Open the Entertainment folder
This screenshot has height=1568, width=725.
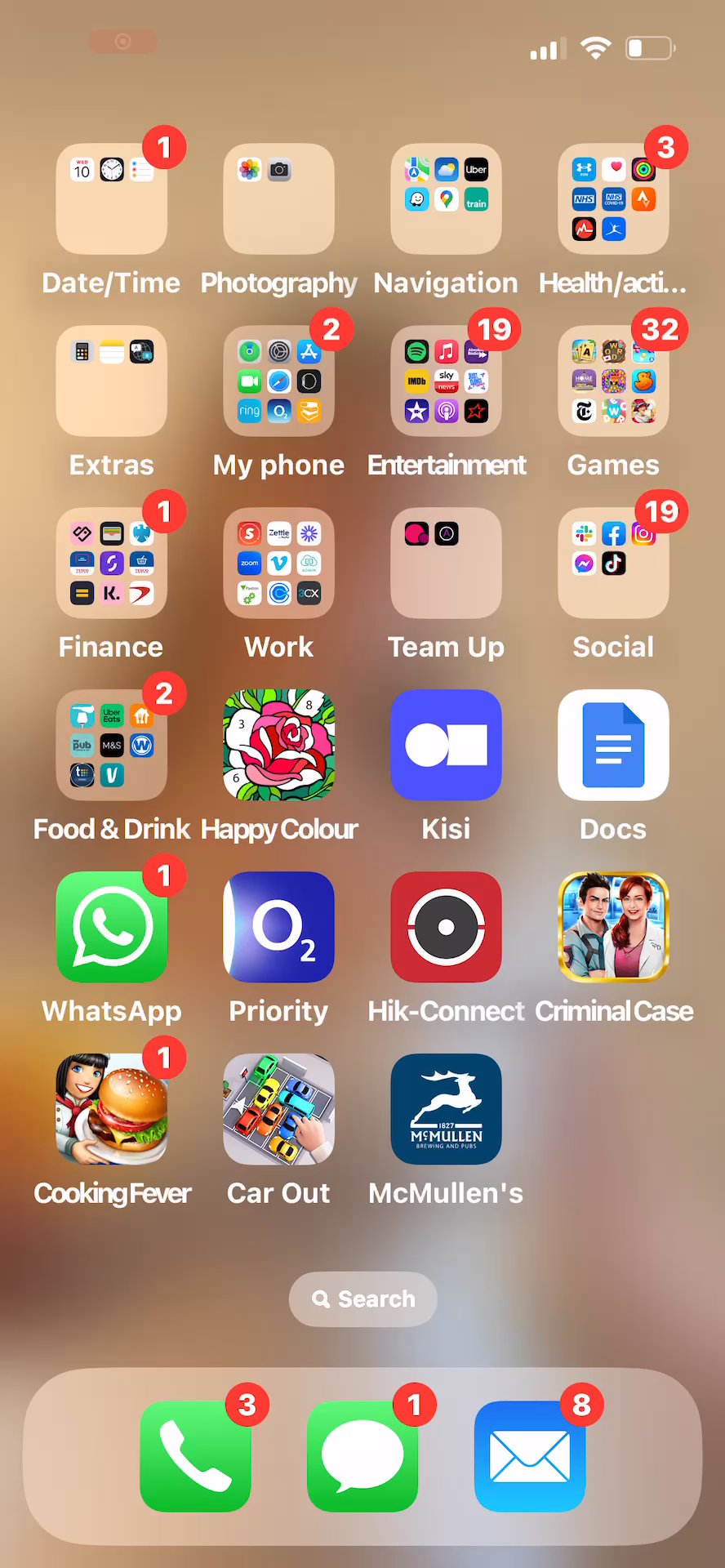coord(446,381)
